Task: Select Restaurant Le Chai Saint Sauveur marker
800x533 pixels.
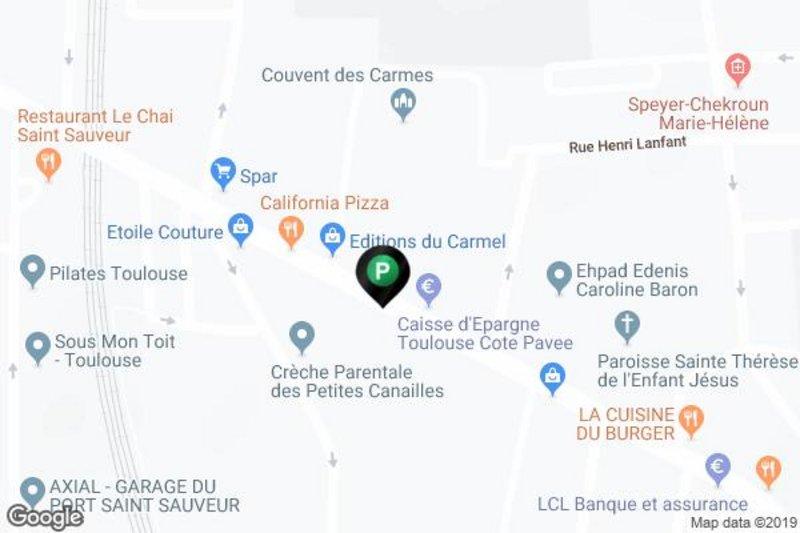Action: (x=48, y=161)
